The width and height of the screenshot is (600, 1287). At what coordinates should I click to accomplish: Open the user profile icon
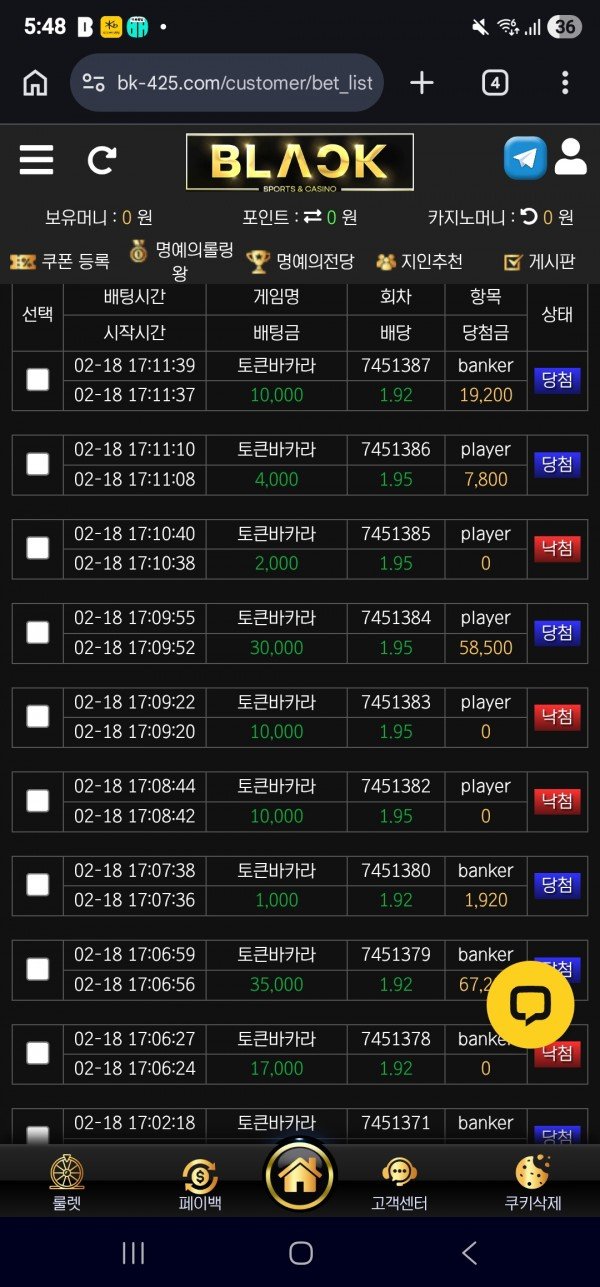[x=570, y=157]
